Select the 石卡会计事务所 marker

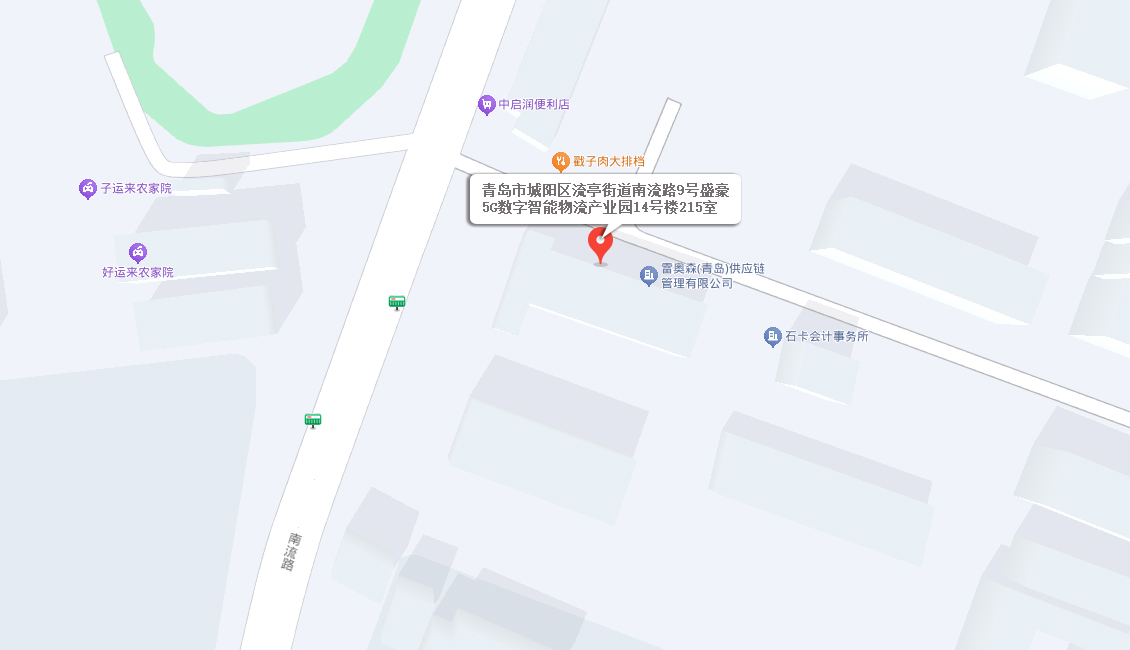coord(772,337)
